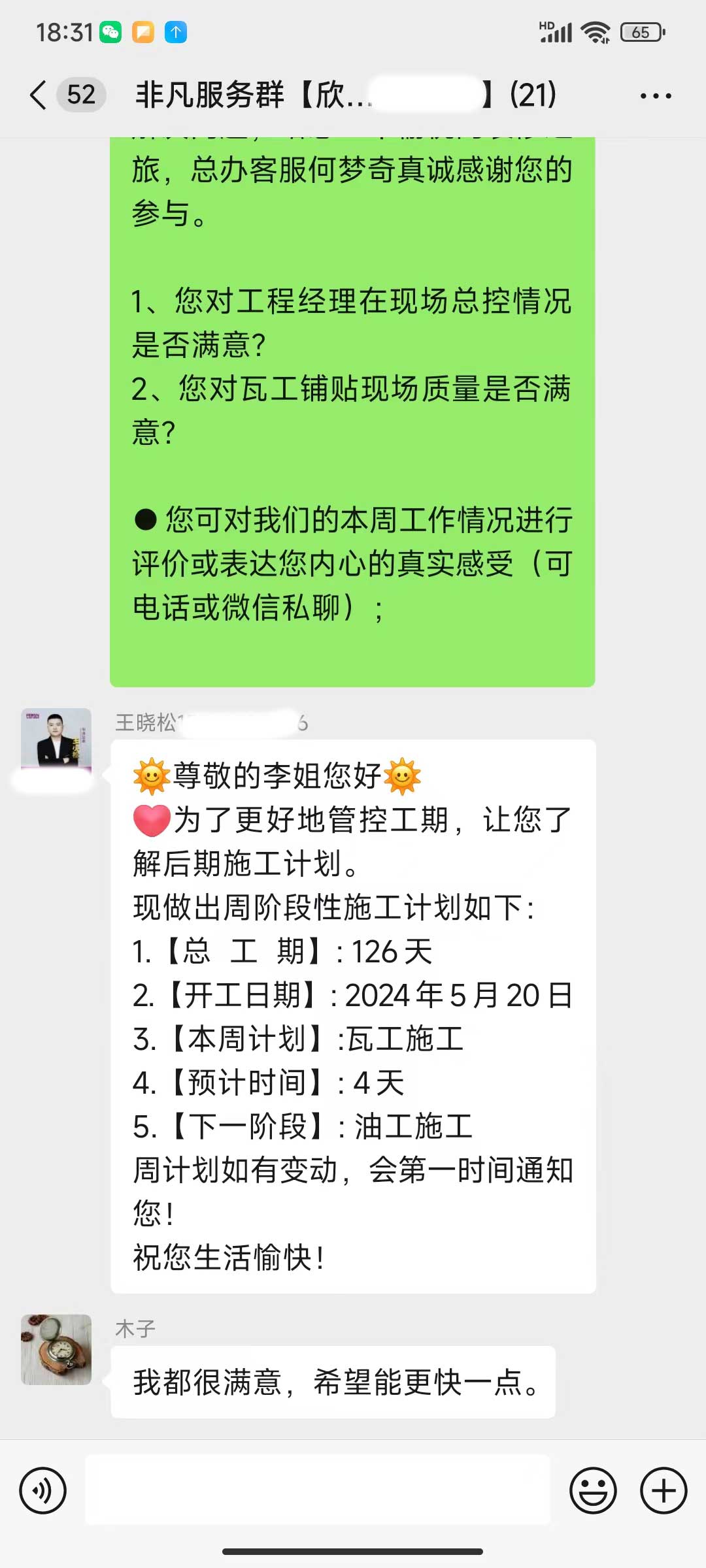Go back to the chat list

[39, 95]
